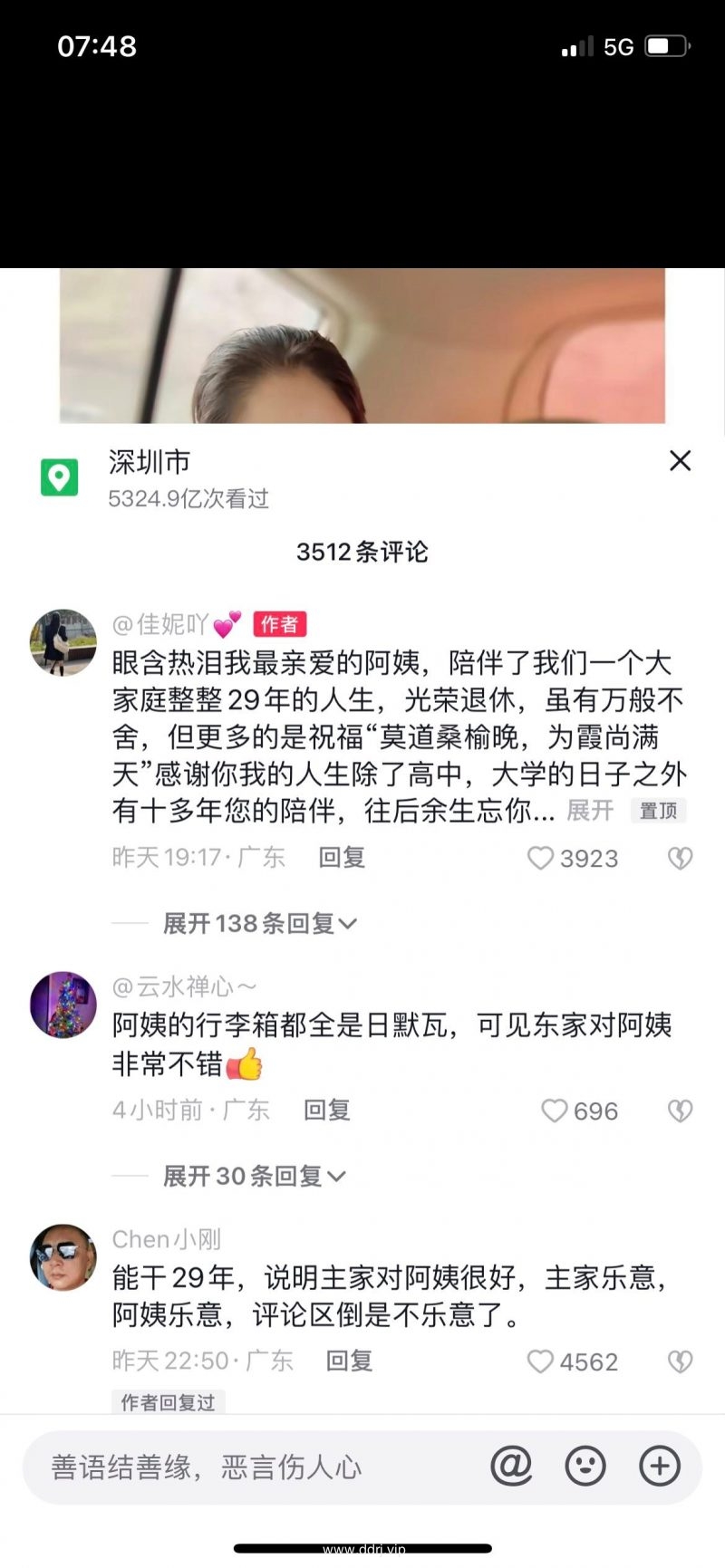Open the plus attachment options
This screenshot has width=725, height=1568.
(x=660, y=1467)
